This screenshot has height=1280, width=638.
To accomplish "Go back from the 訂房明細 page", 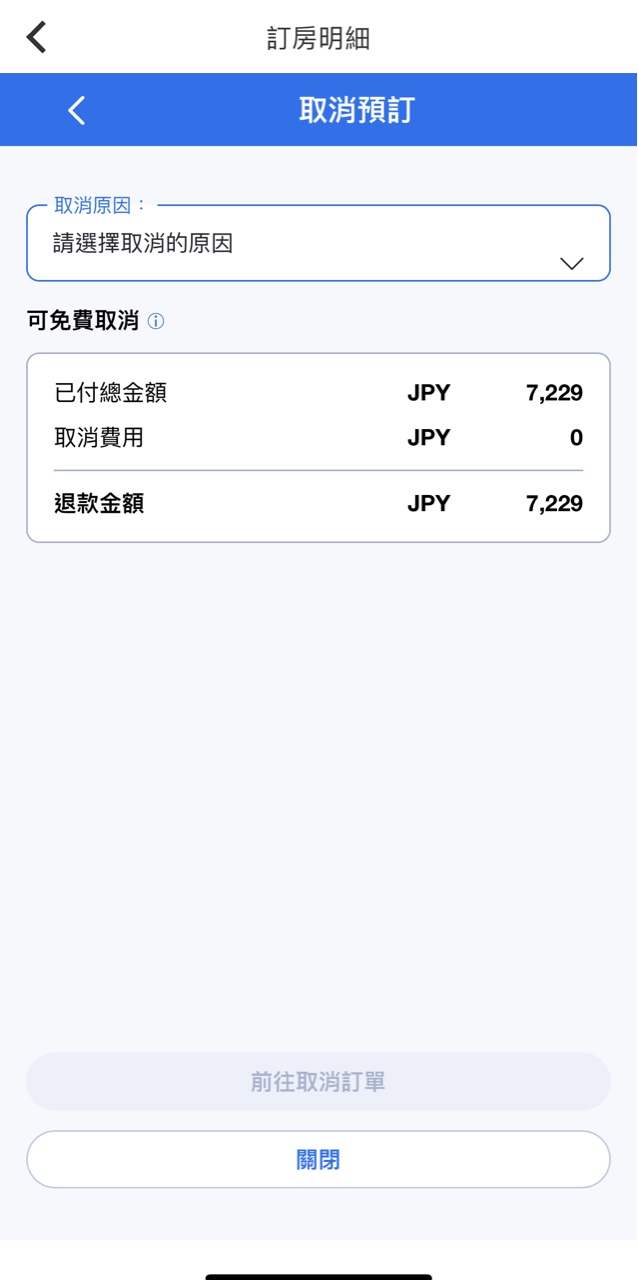I will (x=37, y=37).
